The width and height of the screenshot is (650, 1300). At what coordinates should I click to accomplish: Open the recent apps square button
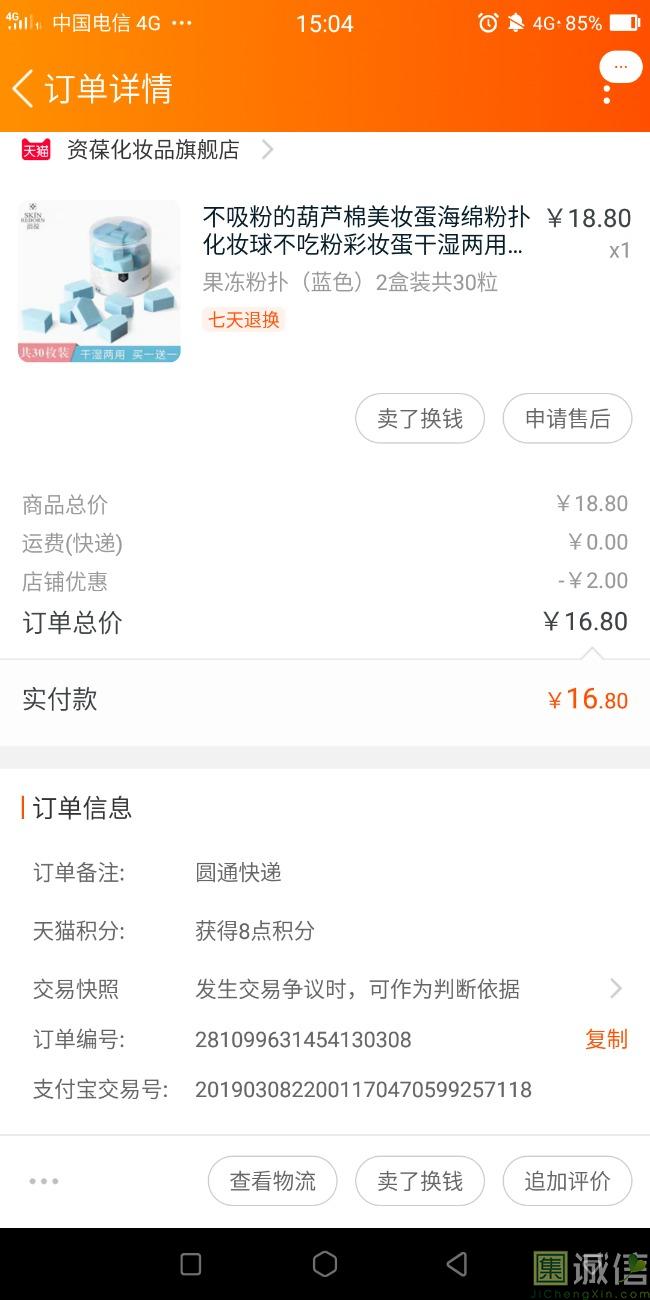(191, 1264)
